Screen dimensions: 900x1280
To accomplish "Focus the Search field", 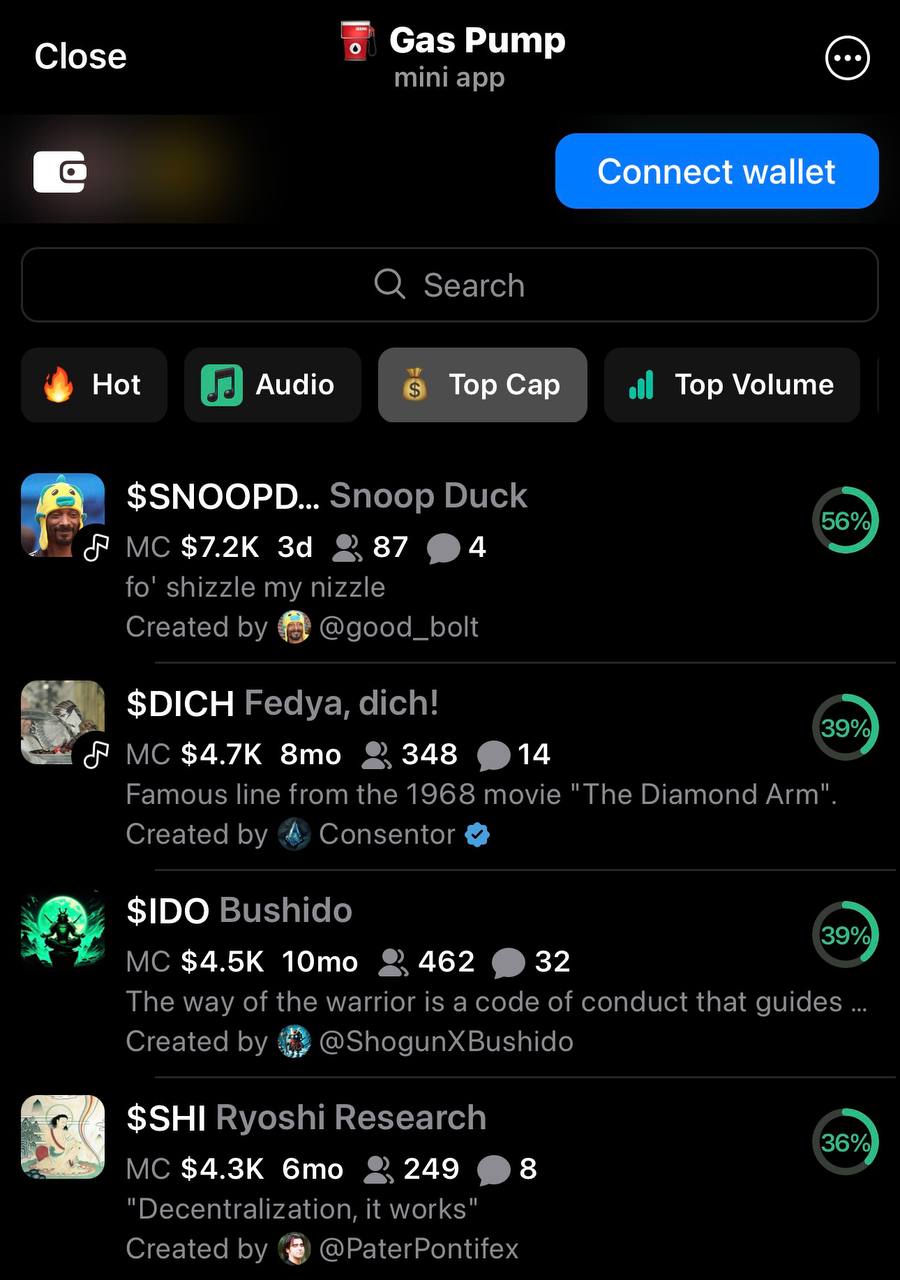I will pos(450,285).
